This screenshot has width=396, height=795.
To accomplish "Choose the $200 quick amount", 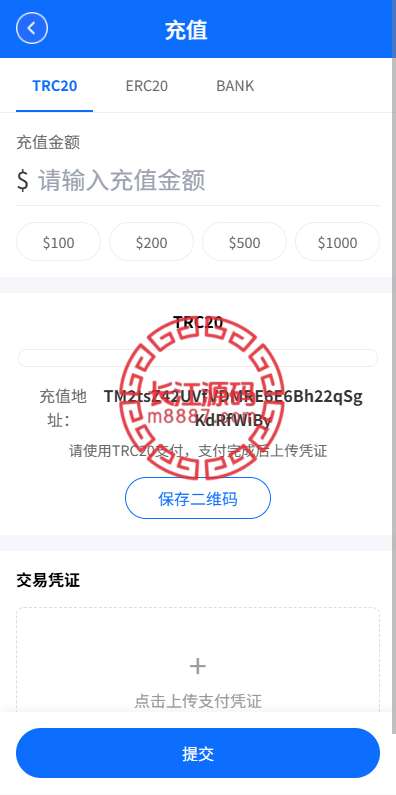I will click(x=152, y=242).
